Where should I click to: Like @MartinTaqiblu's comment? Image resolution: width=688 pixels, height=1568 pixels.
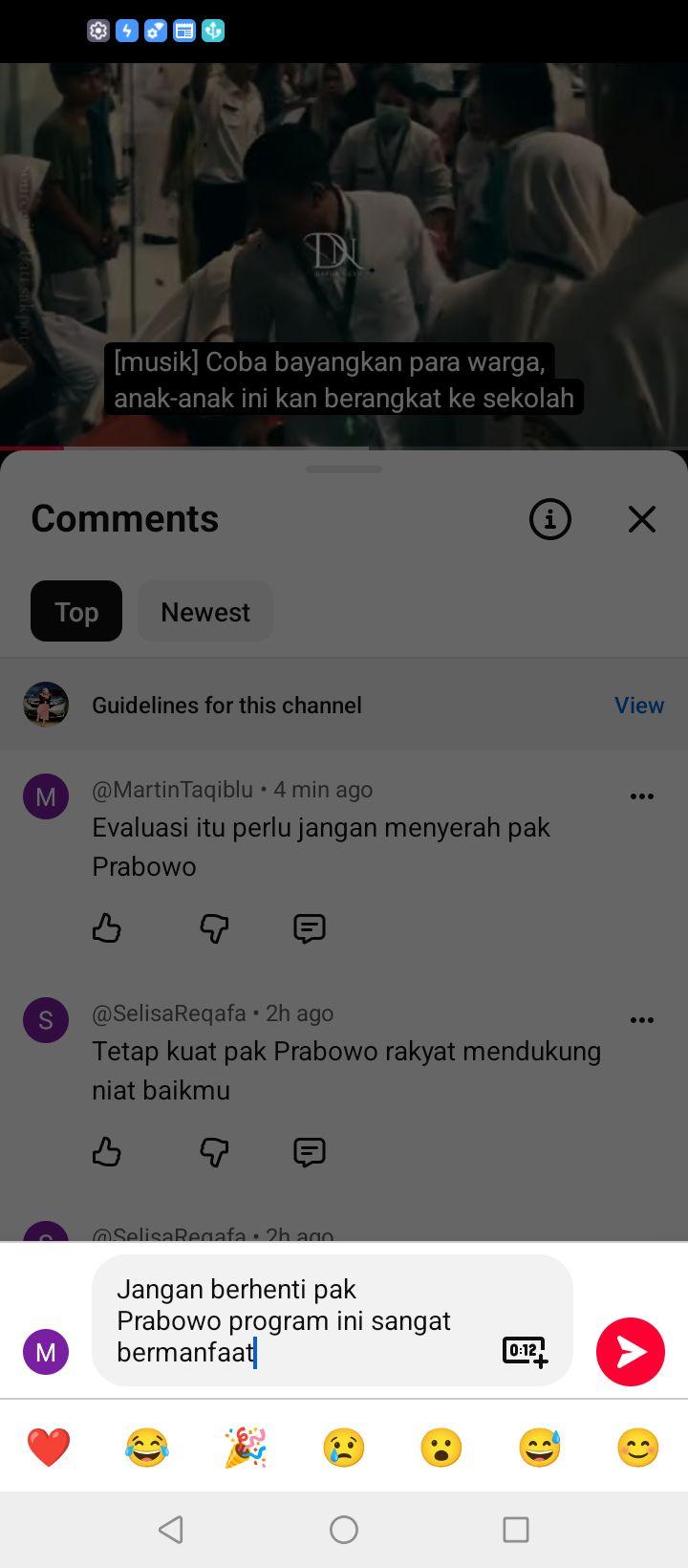[107, 927]
